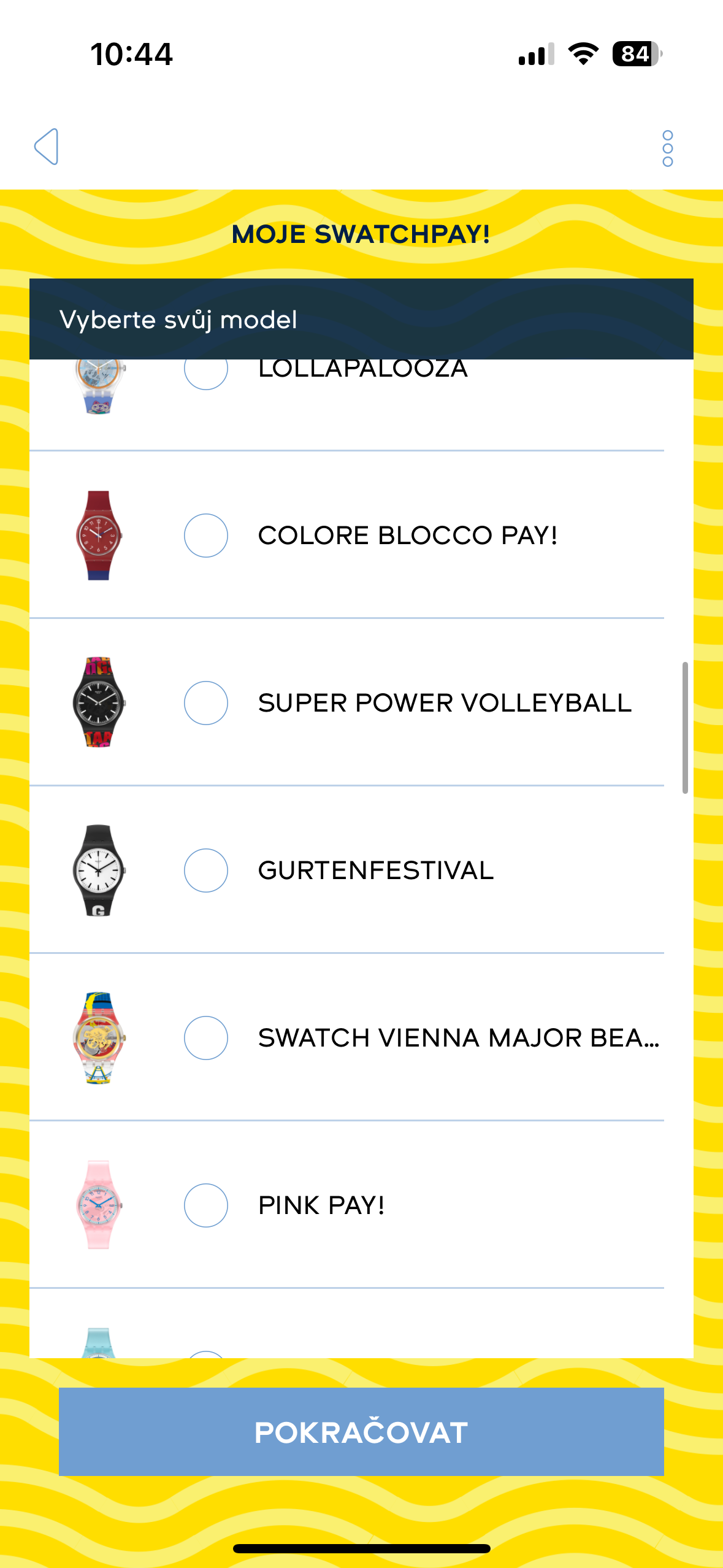Select SWATCH VIENNA MAJOR BEA... model
The image size is (723, 1568).
click(x=206, y=1038)
